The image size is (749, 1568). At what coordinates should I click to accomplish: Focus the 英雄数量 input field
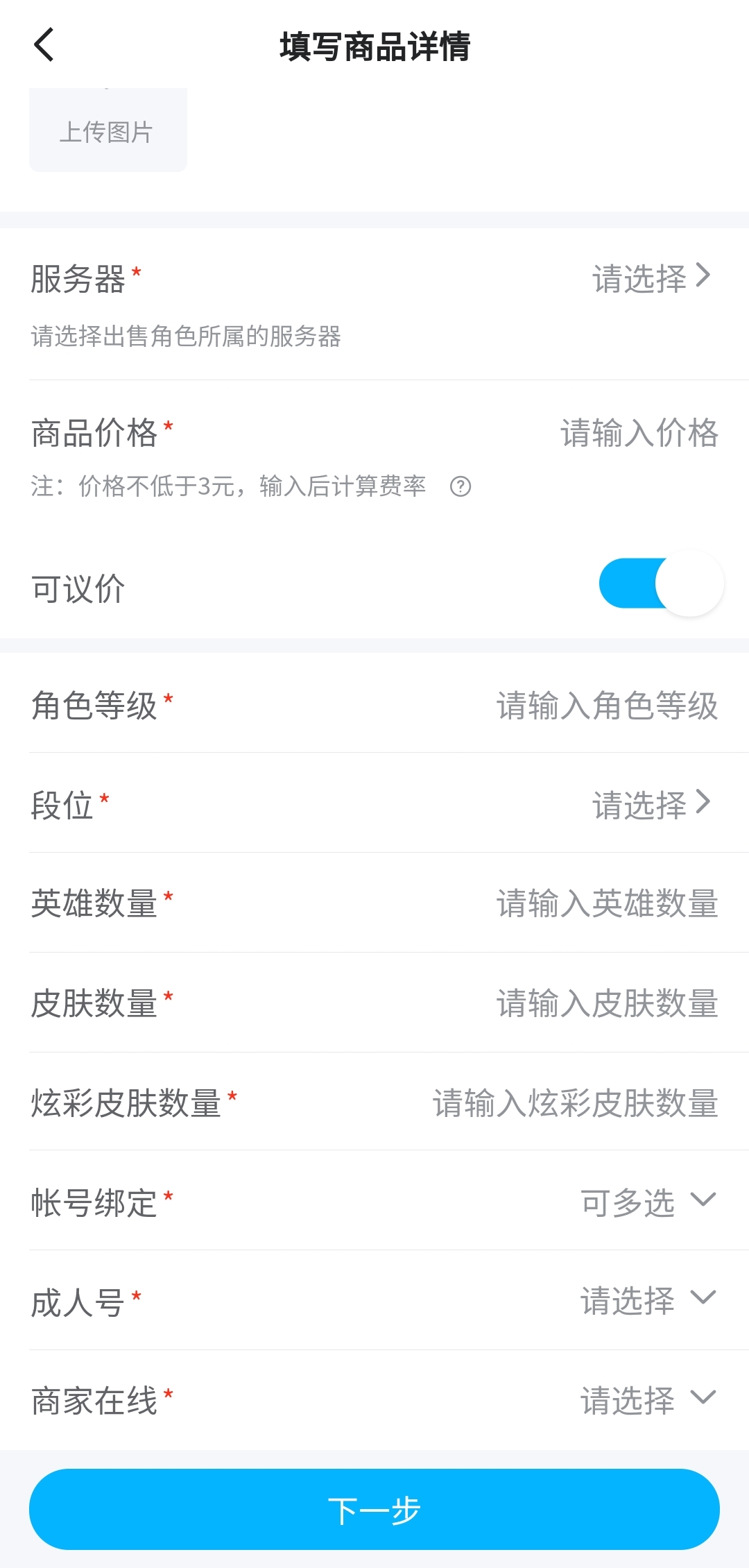tap(607, 904)
